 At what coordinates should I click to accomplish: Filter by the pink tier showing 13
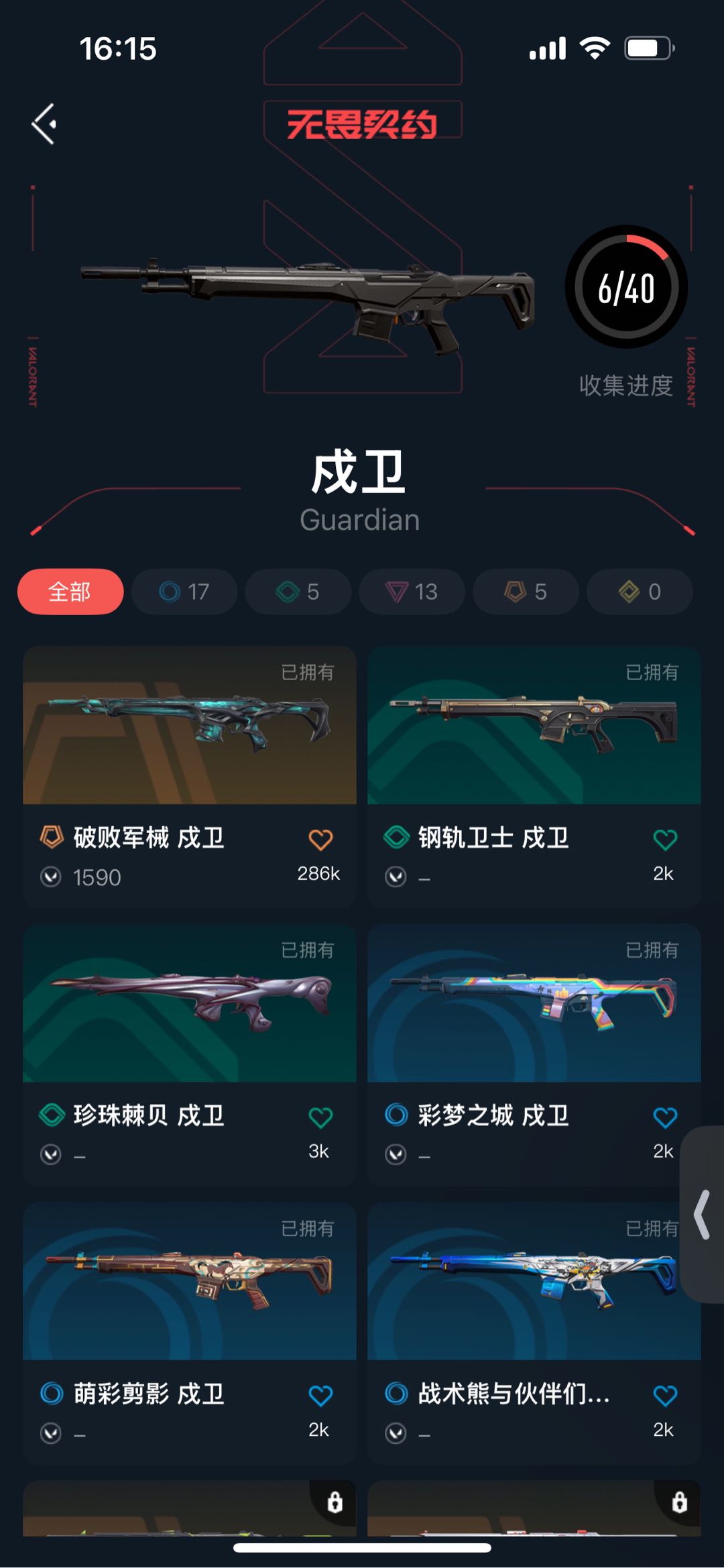pos(412,592)
